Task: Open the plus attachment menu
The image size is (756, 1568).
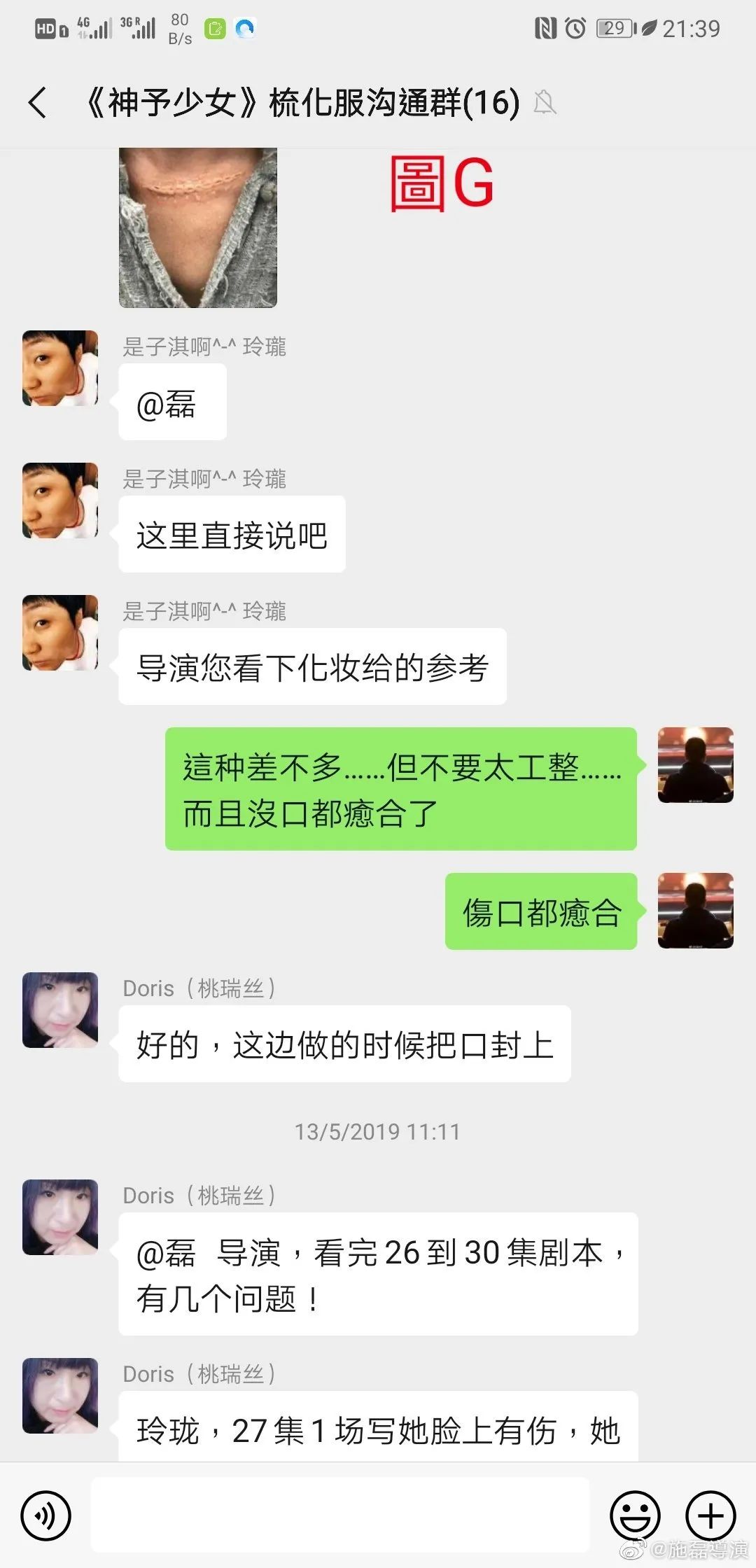Action: pyautogui.click(x=710, y=1515)
